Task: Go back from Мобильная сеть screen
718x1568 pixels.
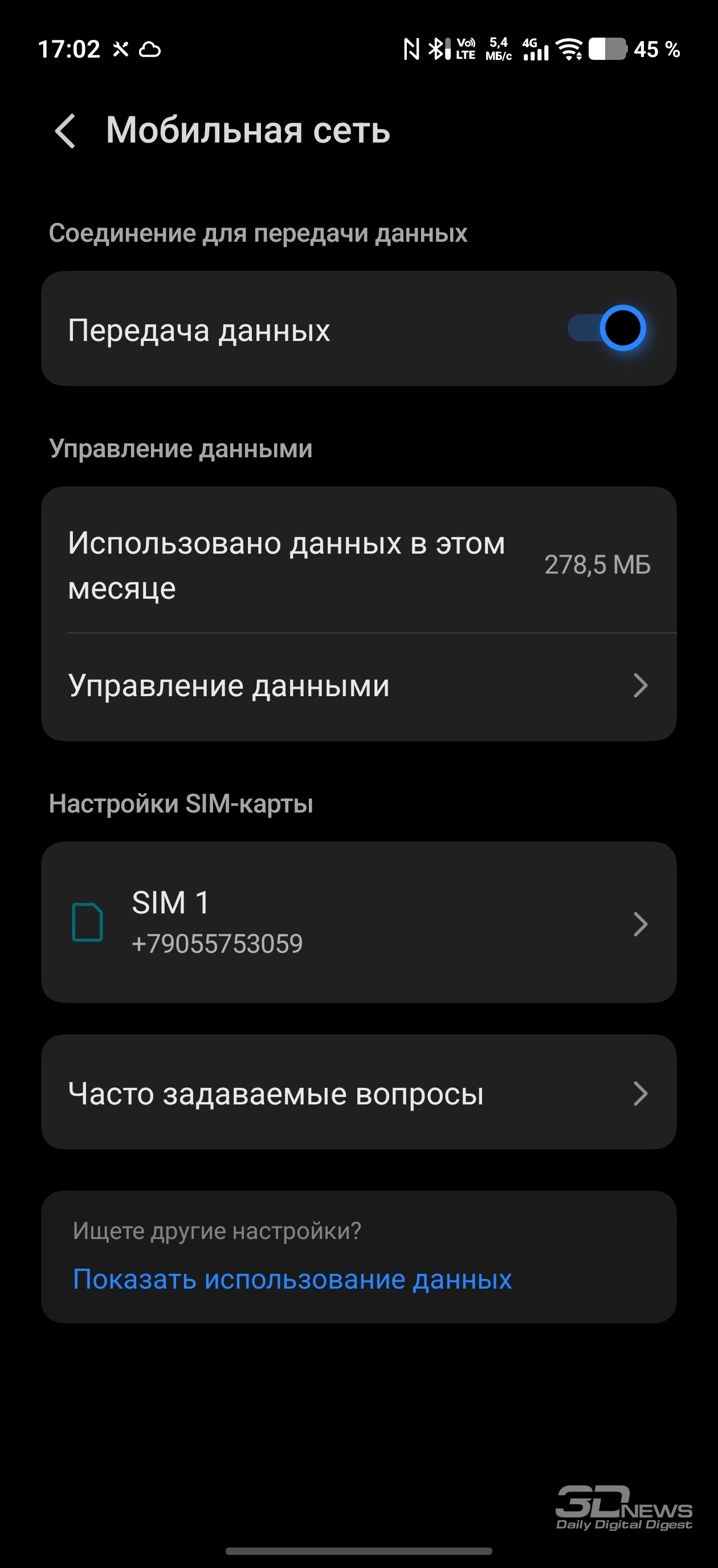Action: [66, 131]
